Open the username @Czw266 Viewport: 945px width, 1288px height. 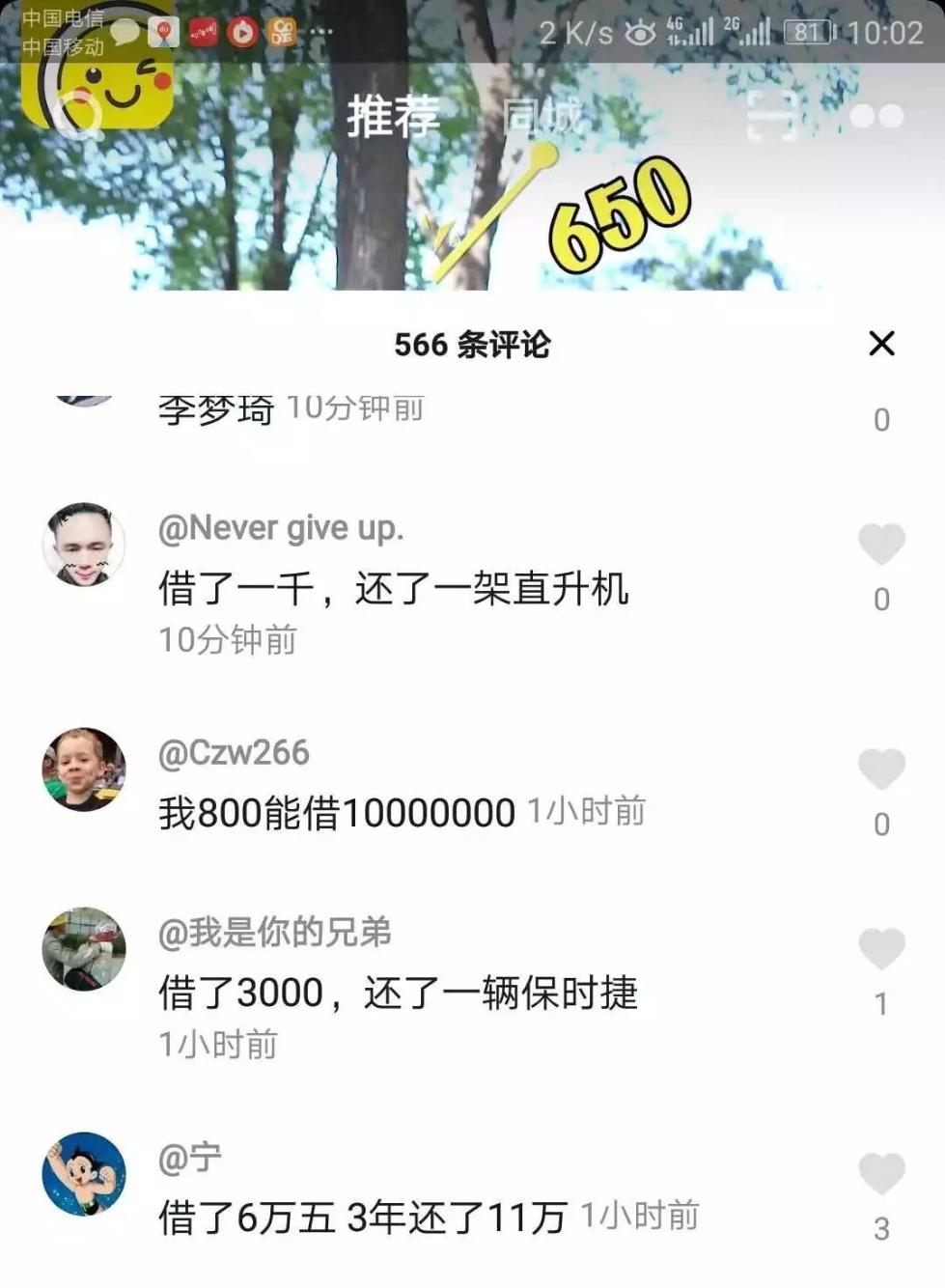pos(234,753)
